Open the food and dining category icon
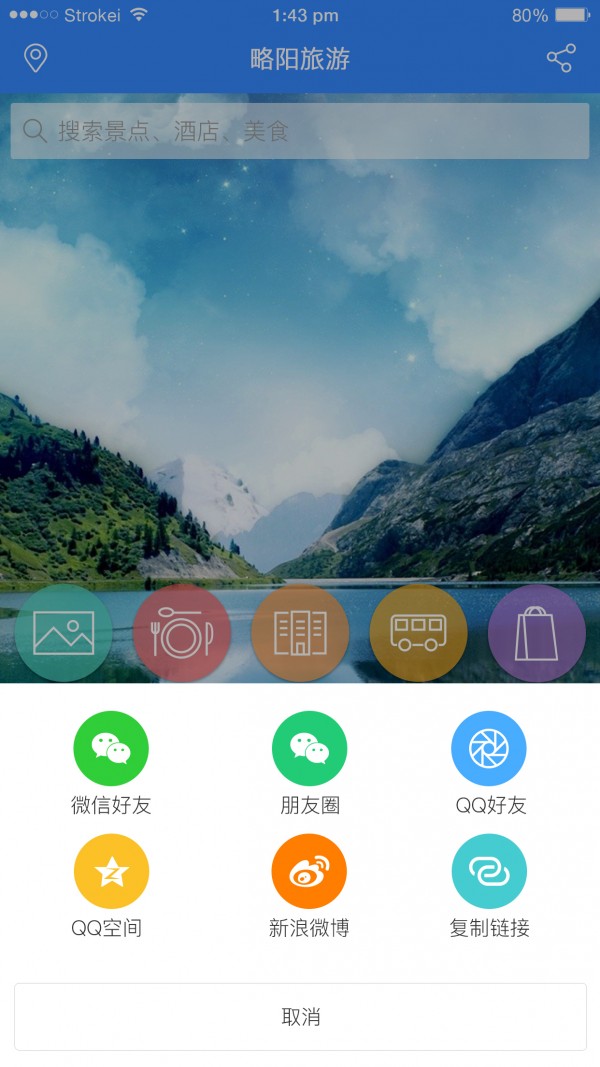Viewport: 600px width, 1067px height. [x=182, y=633]
